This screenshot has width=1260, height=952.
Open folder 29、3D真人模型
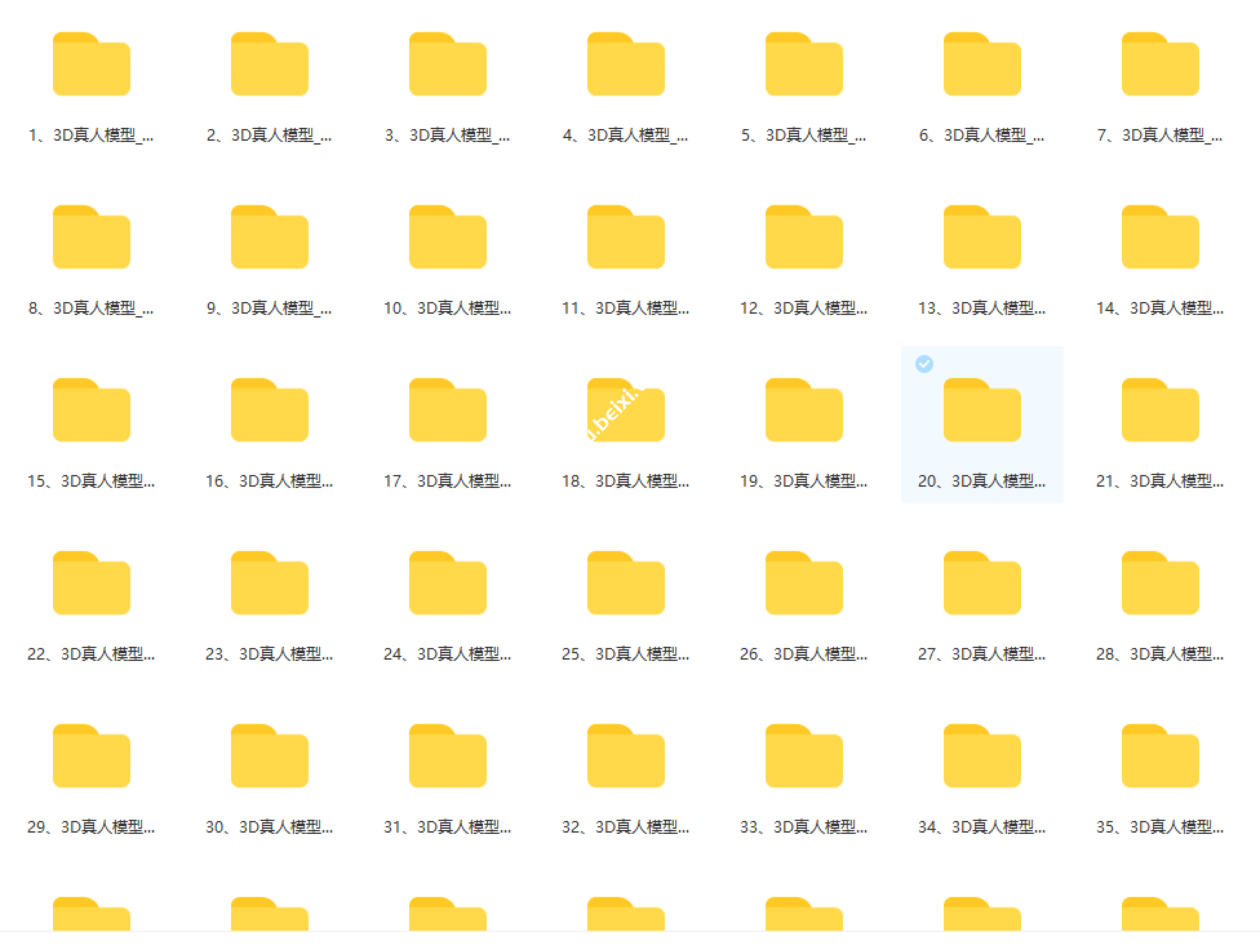click(91, 756)
